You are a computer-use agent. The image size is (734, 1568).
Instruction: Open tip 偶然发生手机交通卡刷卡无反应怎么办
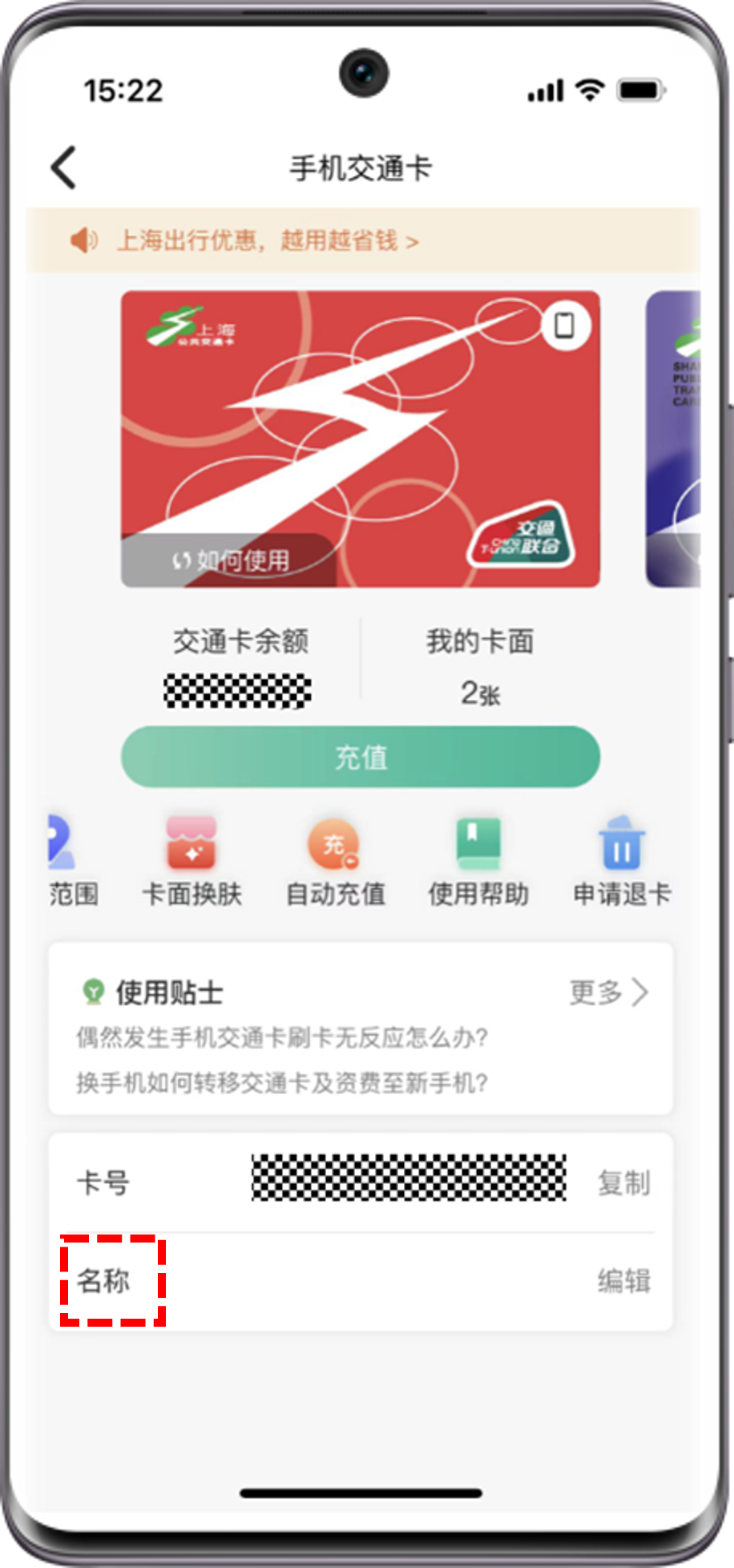pos(282,1038)
